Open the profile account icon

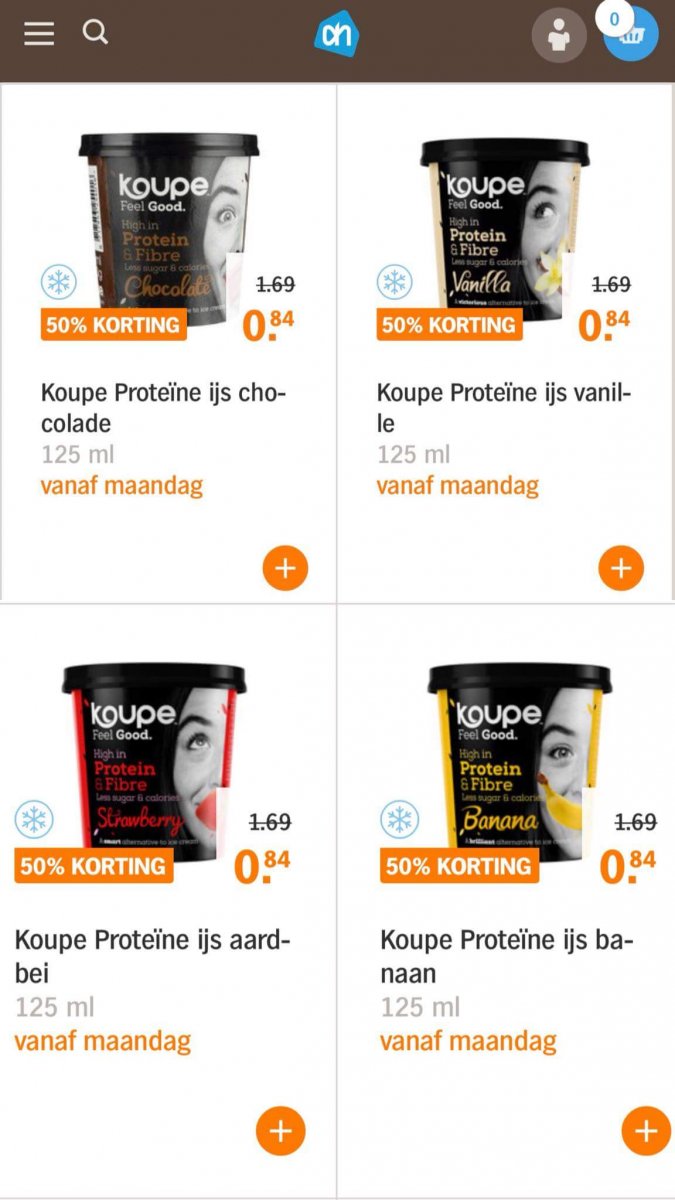(558, 36)
